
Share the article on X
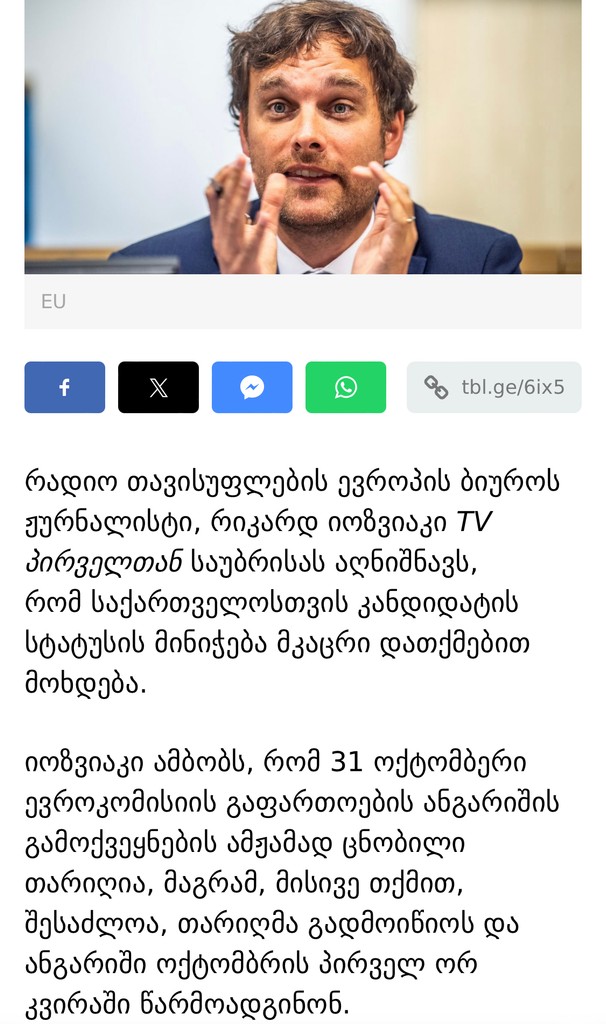(158, 387)
